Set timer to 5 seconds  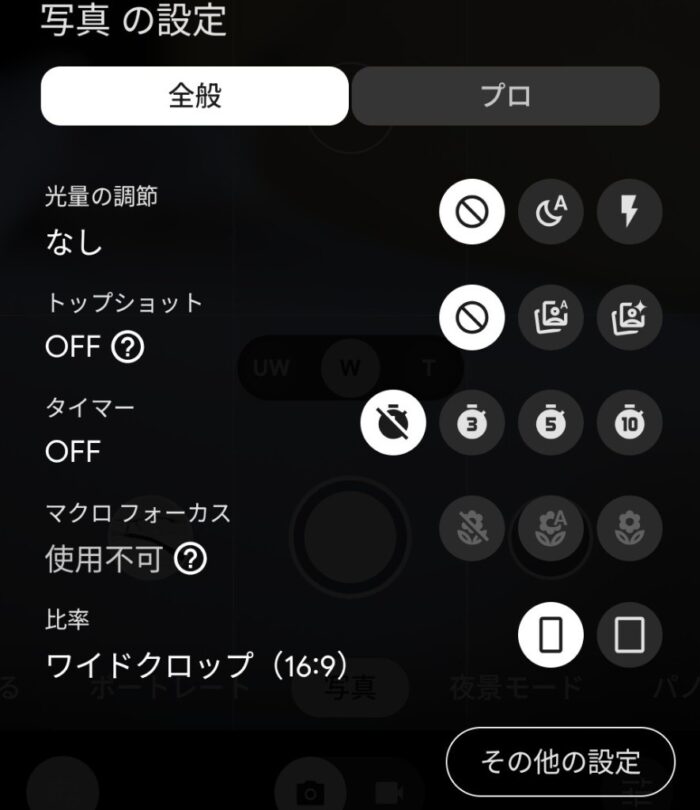[x=550, y=422]
